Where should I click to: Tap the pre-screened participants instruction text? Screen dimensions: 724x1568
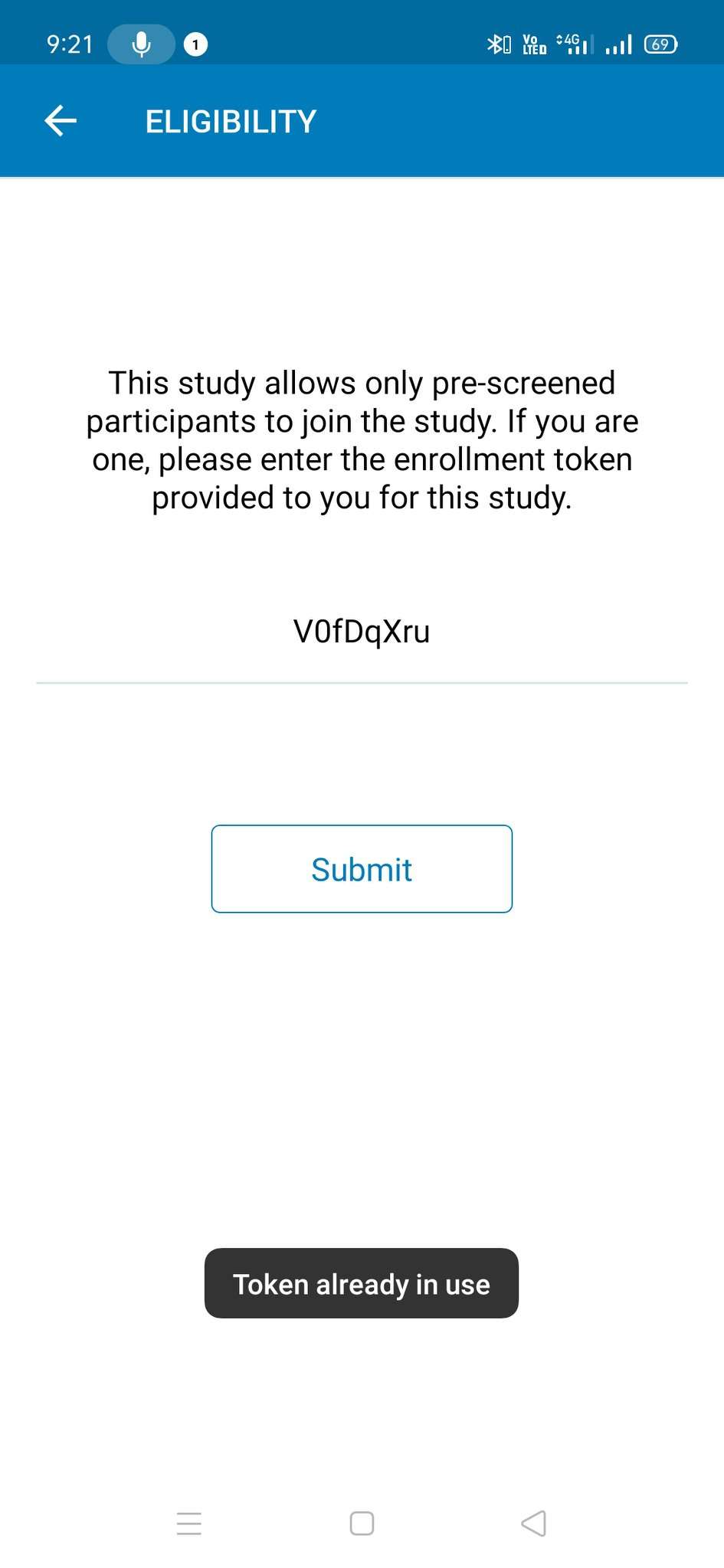(362, 439)
